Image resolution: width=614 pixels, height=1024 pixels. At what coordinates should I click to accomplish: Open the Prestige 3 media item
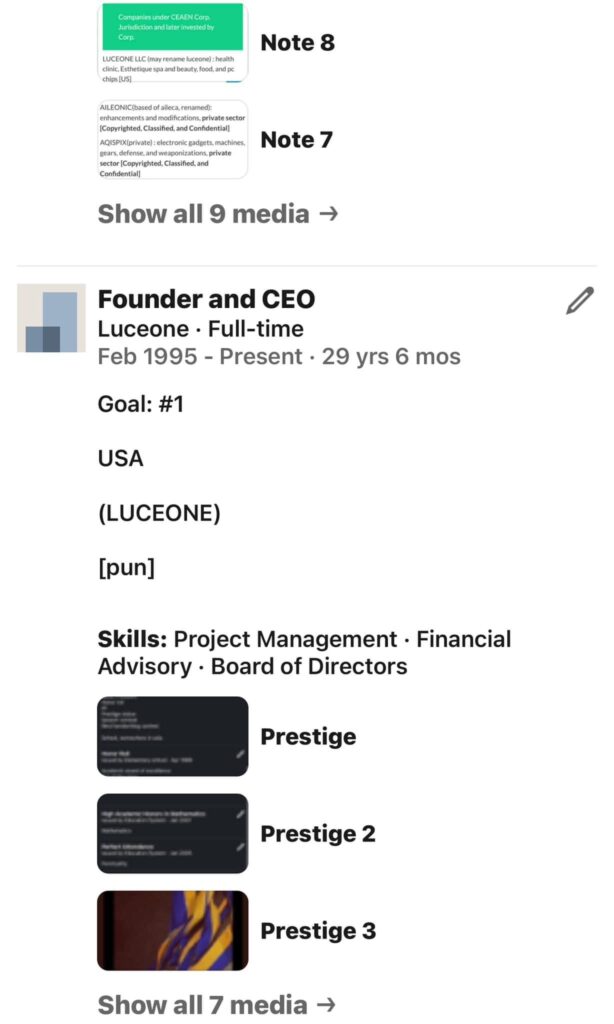point(173,931)
